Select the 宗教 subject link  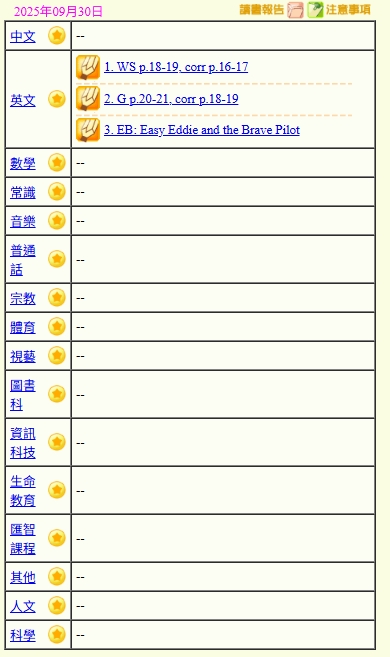pyautogui.click(x=23, y=298)
